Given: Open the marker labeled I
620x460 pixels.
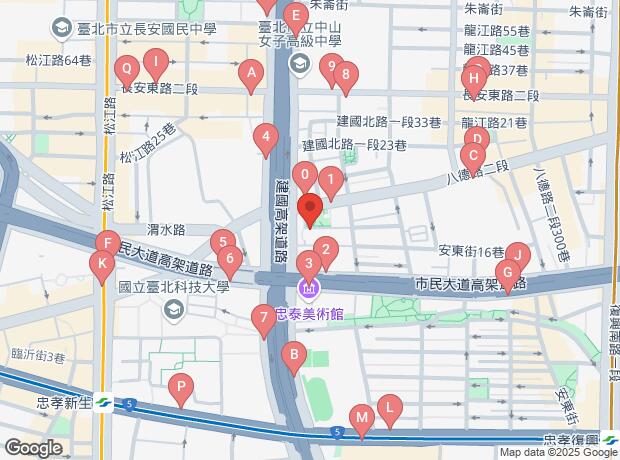Looking at the screenshot, I should 157,68.
